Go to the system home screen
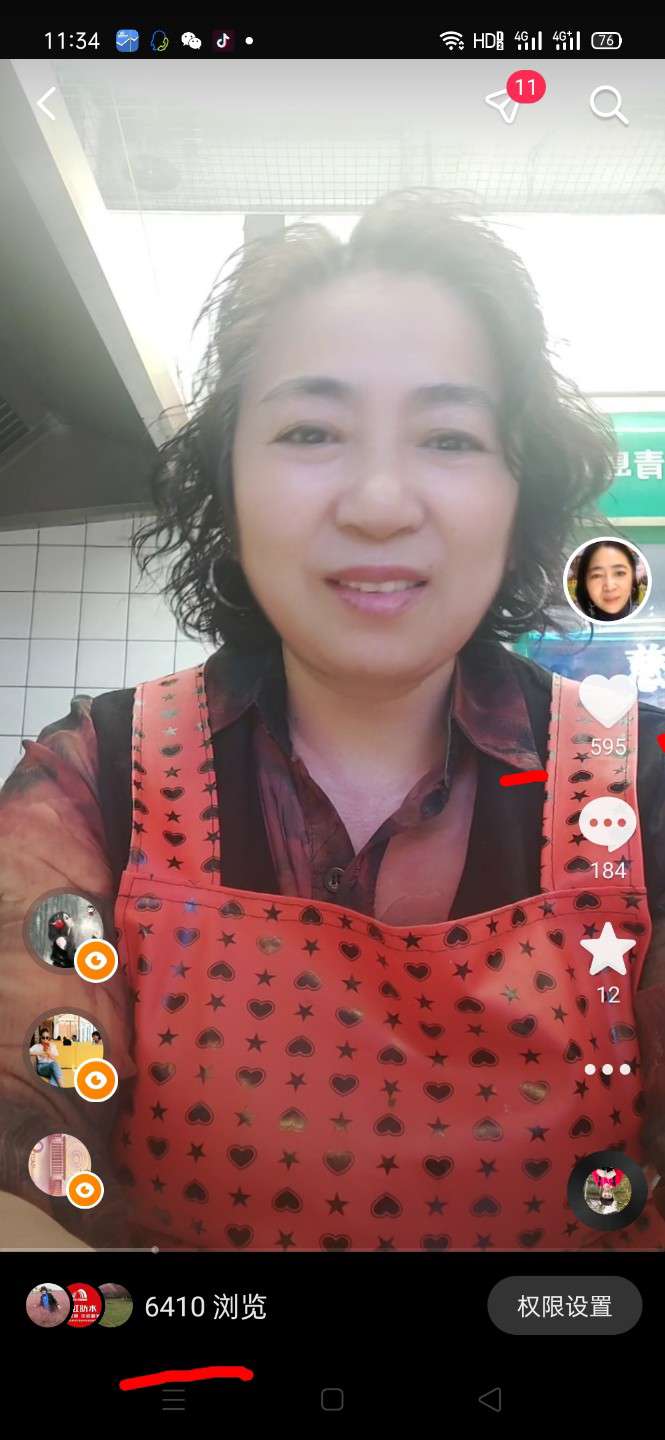This screenshot has width=665, height=1440. (332, 1400)
